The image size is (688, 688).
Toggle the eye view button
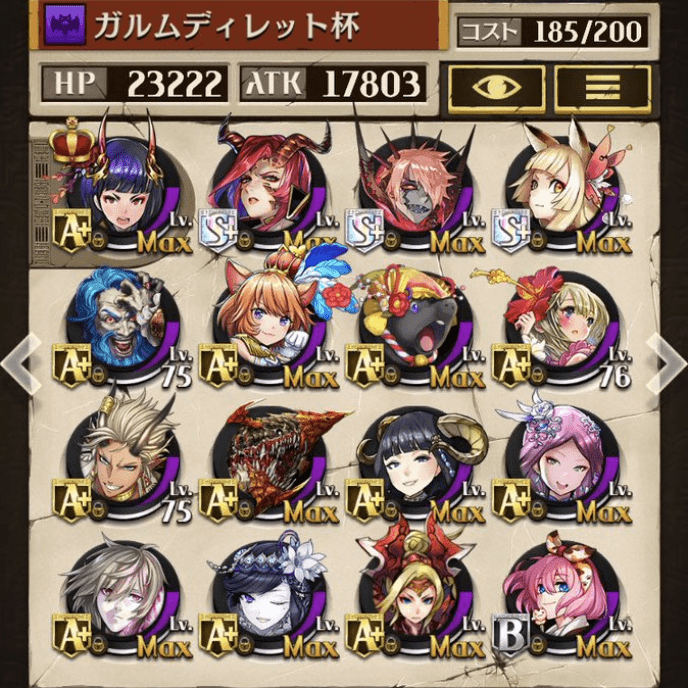click(x=496, y=88)
